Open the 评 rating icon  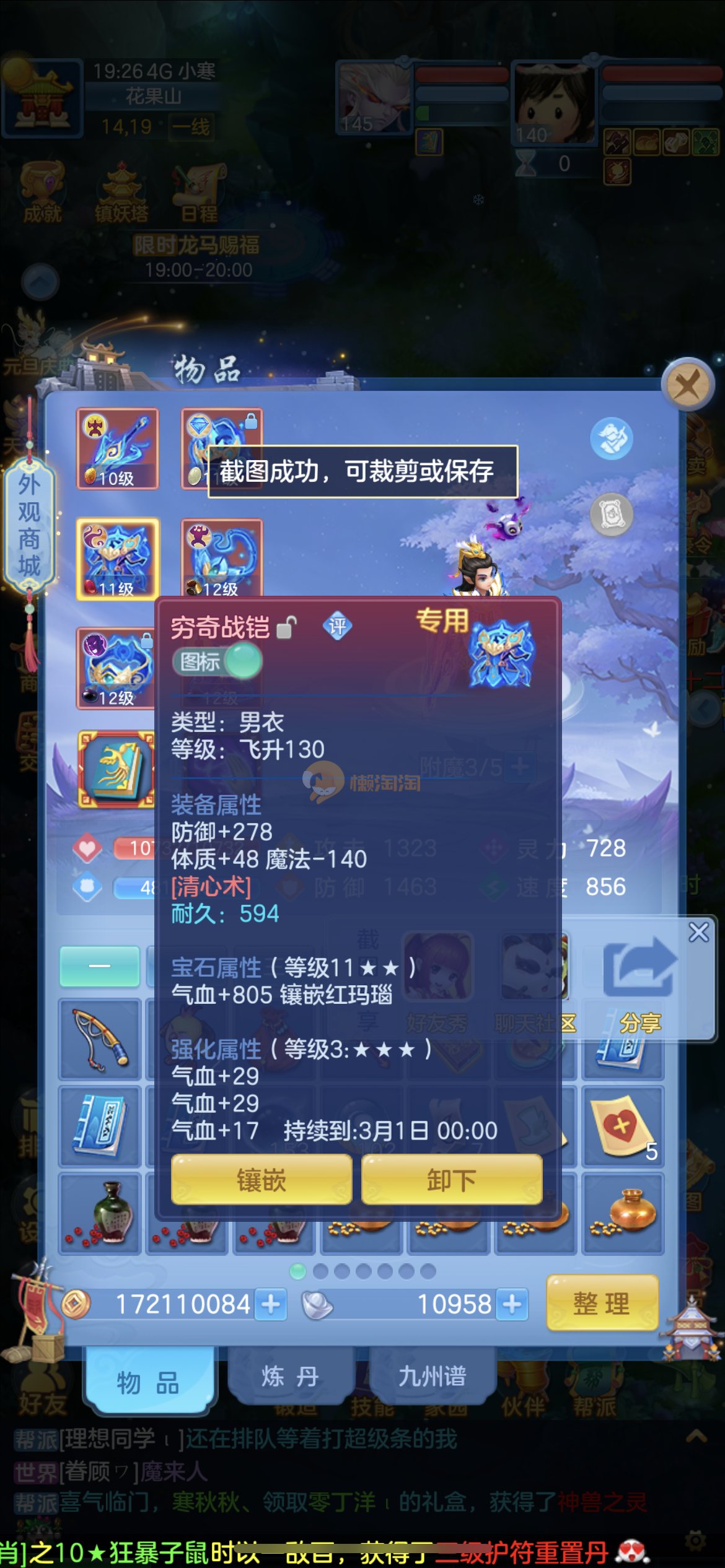(338, 626)
